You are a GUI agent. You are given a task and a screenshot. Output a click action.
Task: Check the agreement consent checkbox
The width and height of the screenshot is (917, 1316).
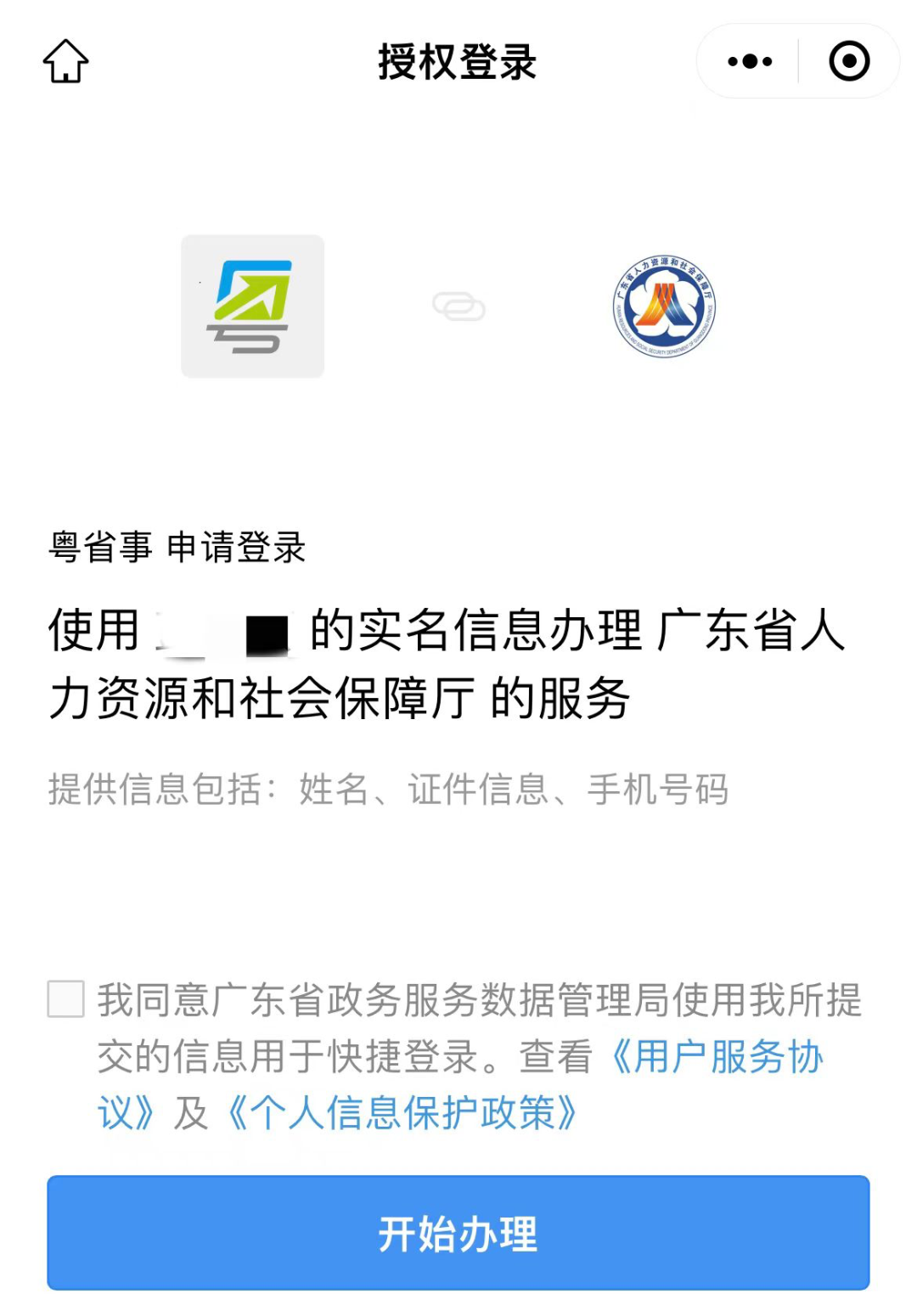pos(66,998)
